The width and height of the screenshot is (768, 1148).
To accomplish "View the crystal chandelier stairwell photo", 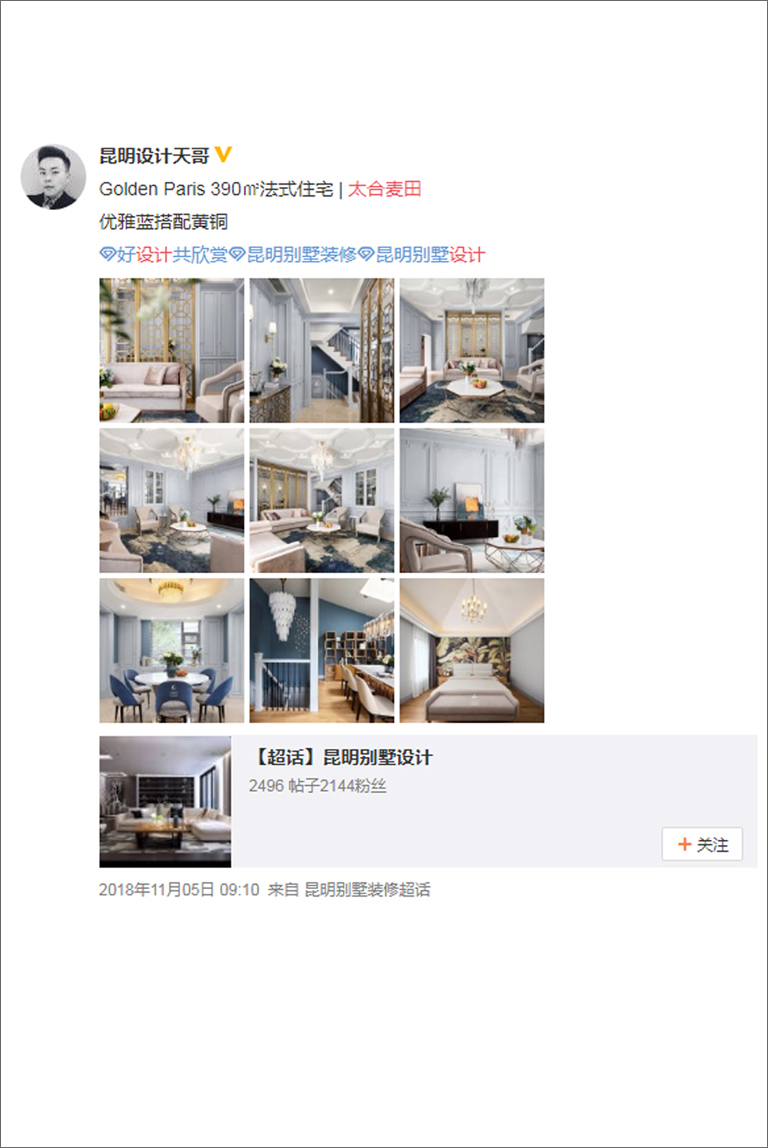I will pyautogui.click(x=321, y=650).
